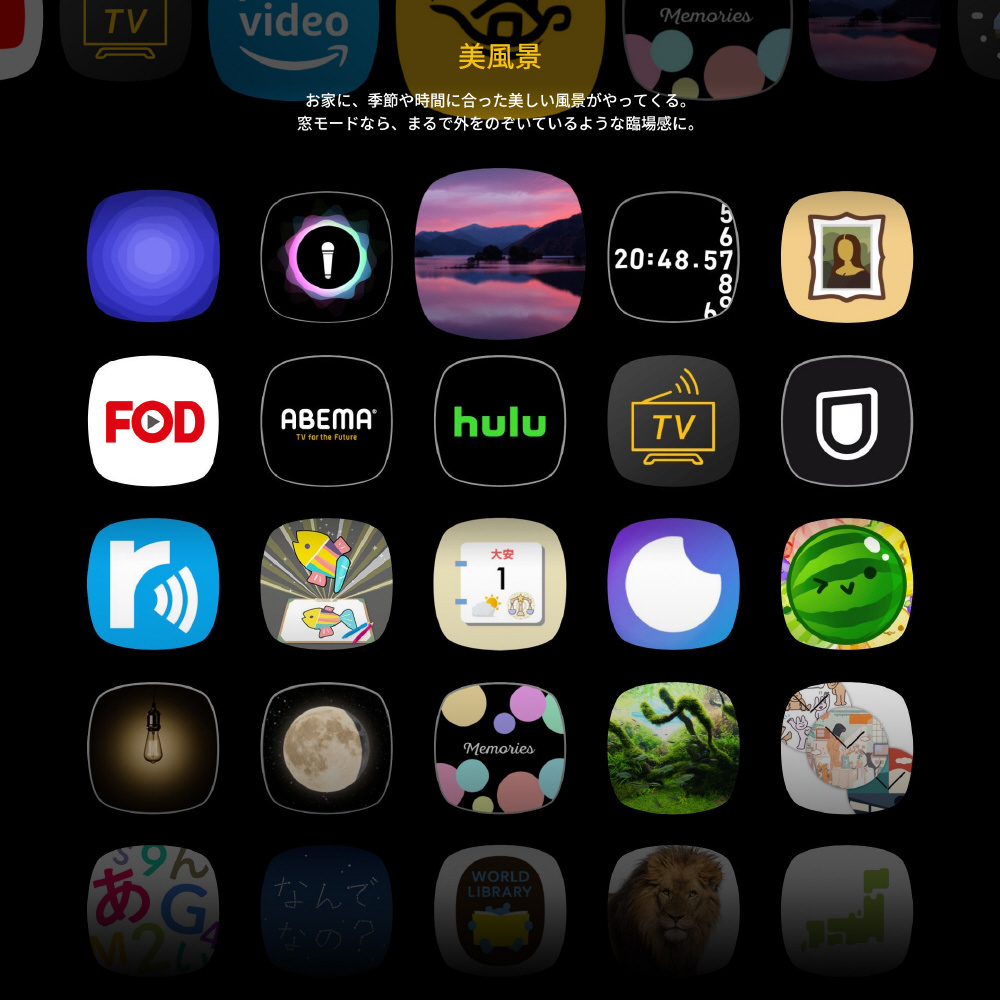
Task: Open ABEMA TV app
Action: point(327,421)
